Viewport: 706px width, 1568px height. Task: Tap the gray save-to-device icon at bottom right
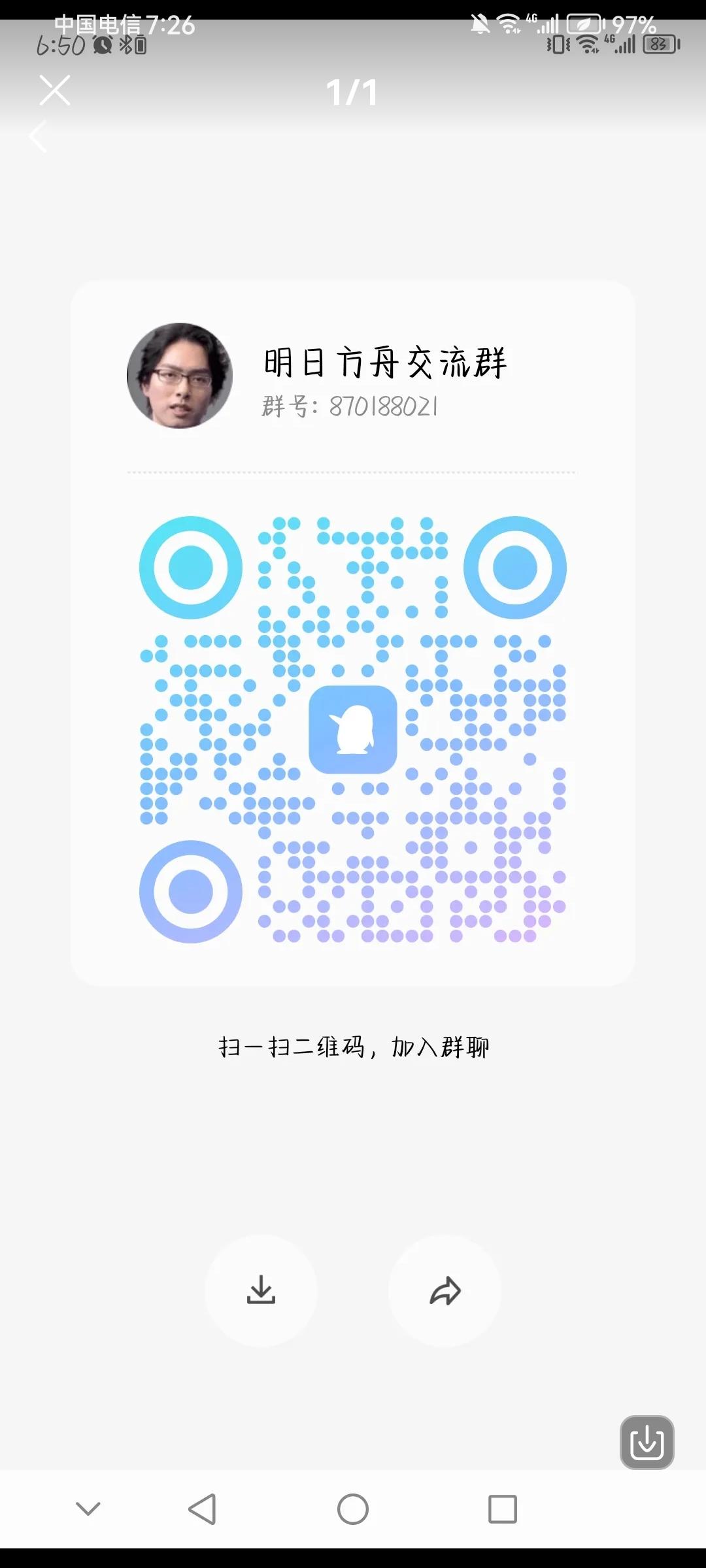click(647, 1442)
